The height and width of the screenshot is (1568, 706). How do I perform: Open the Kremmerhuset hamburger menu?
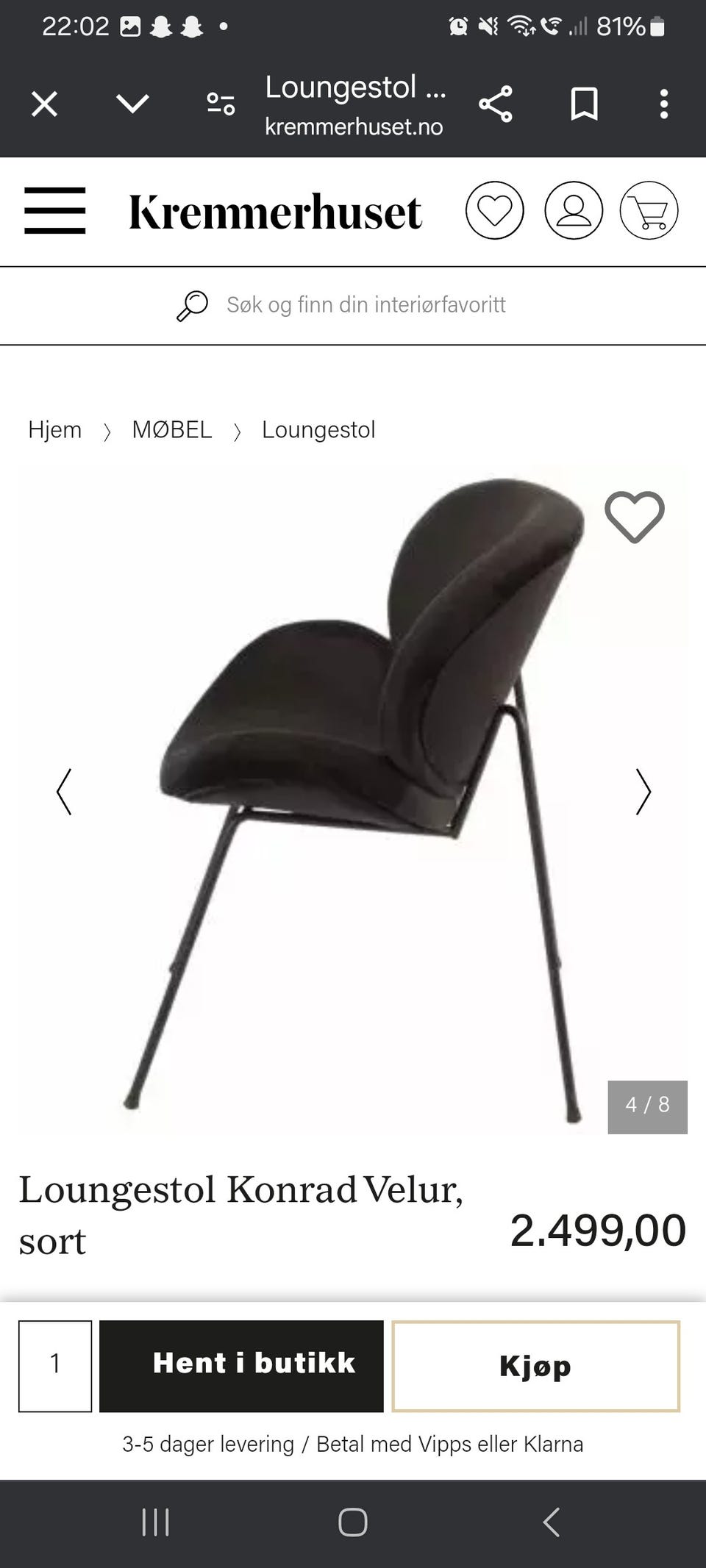[55, 210]
